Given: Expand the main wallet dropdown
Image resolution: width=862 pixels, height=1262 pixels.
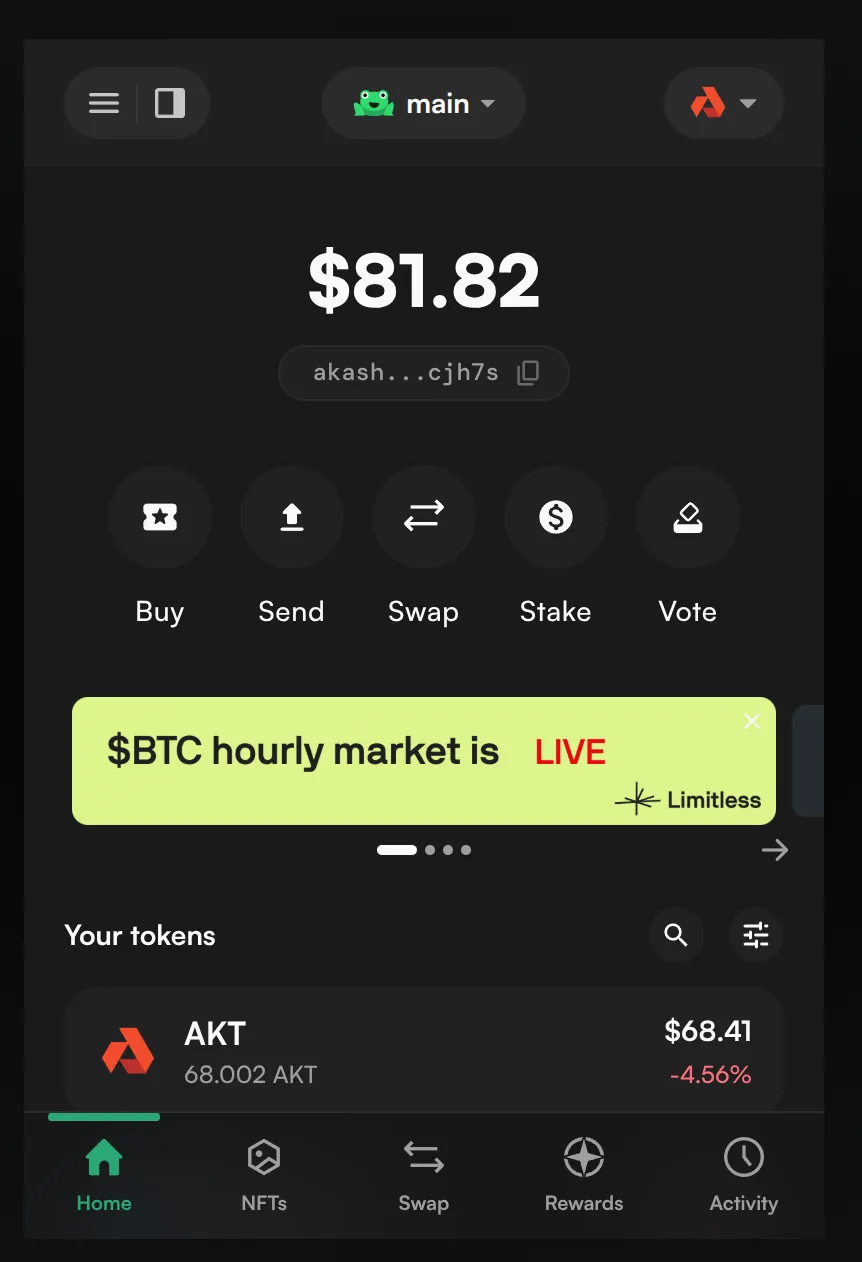Looking at the screenshot, I should click(424, 103).
